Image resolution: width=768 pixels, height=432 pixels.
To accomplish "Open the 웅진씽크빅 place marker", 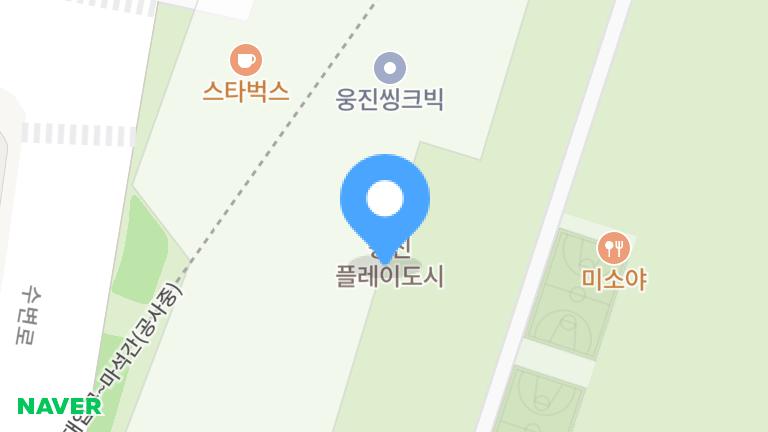I will (389, 68).
